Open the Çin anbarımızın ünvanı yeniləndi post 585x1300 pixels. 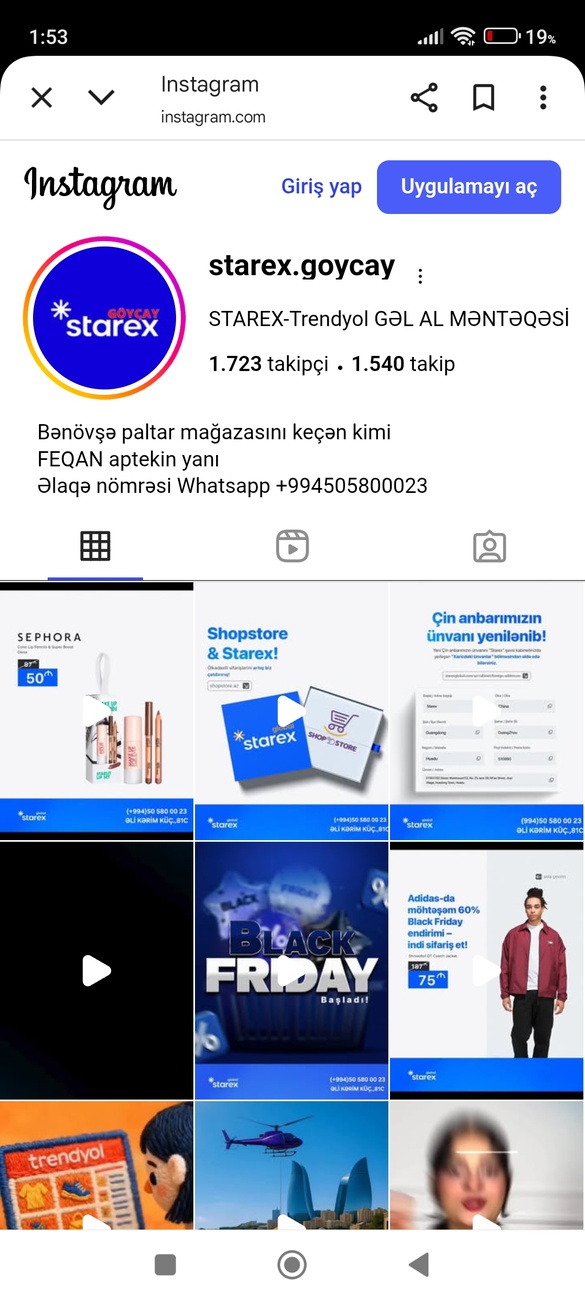click(x=487, y=711)
